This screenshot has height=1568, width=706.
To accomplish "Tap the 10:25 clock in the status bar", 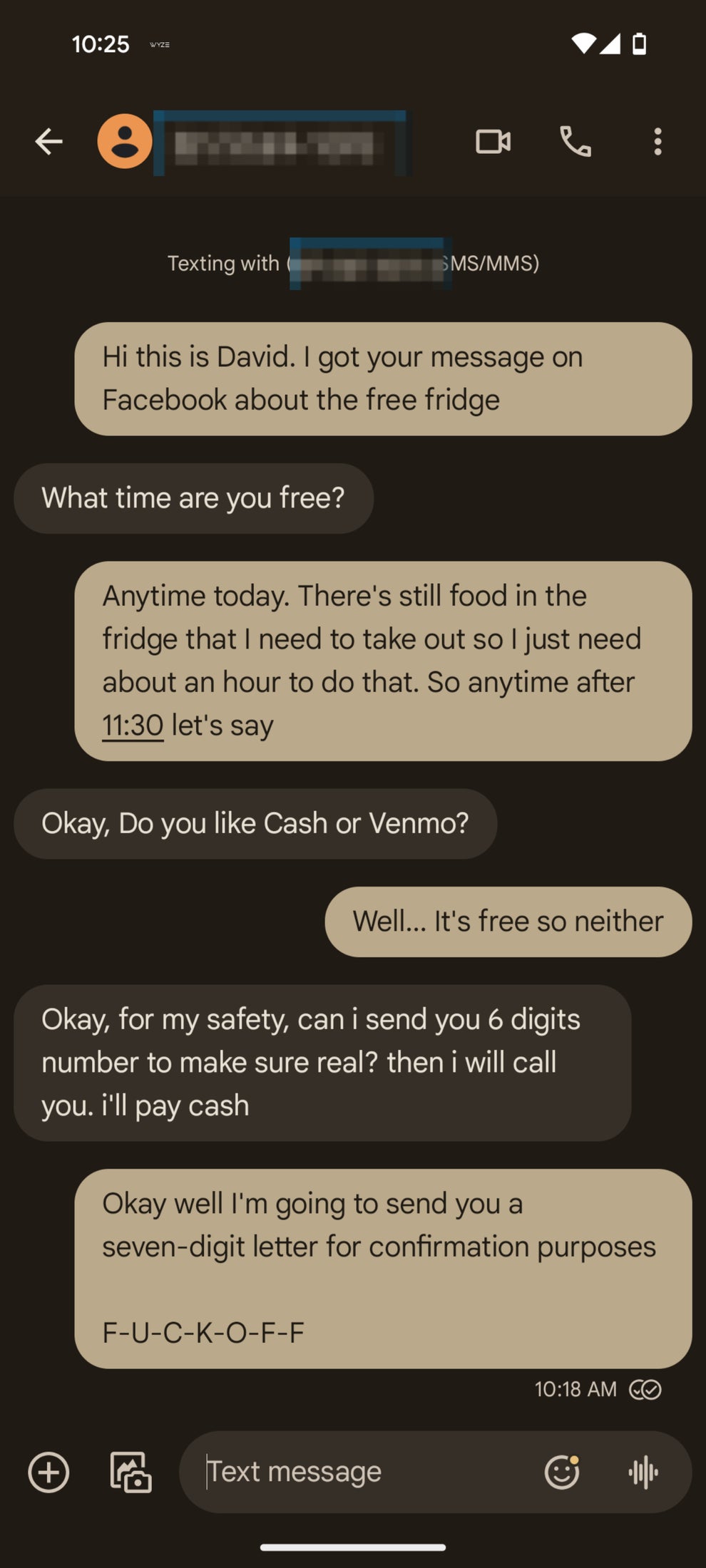I will click(x=102, y=43).
